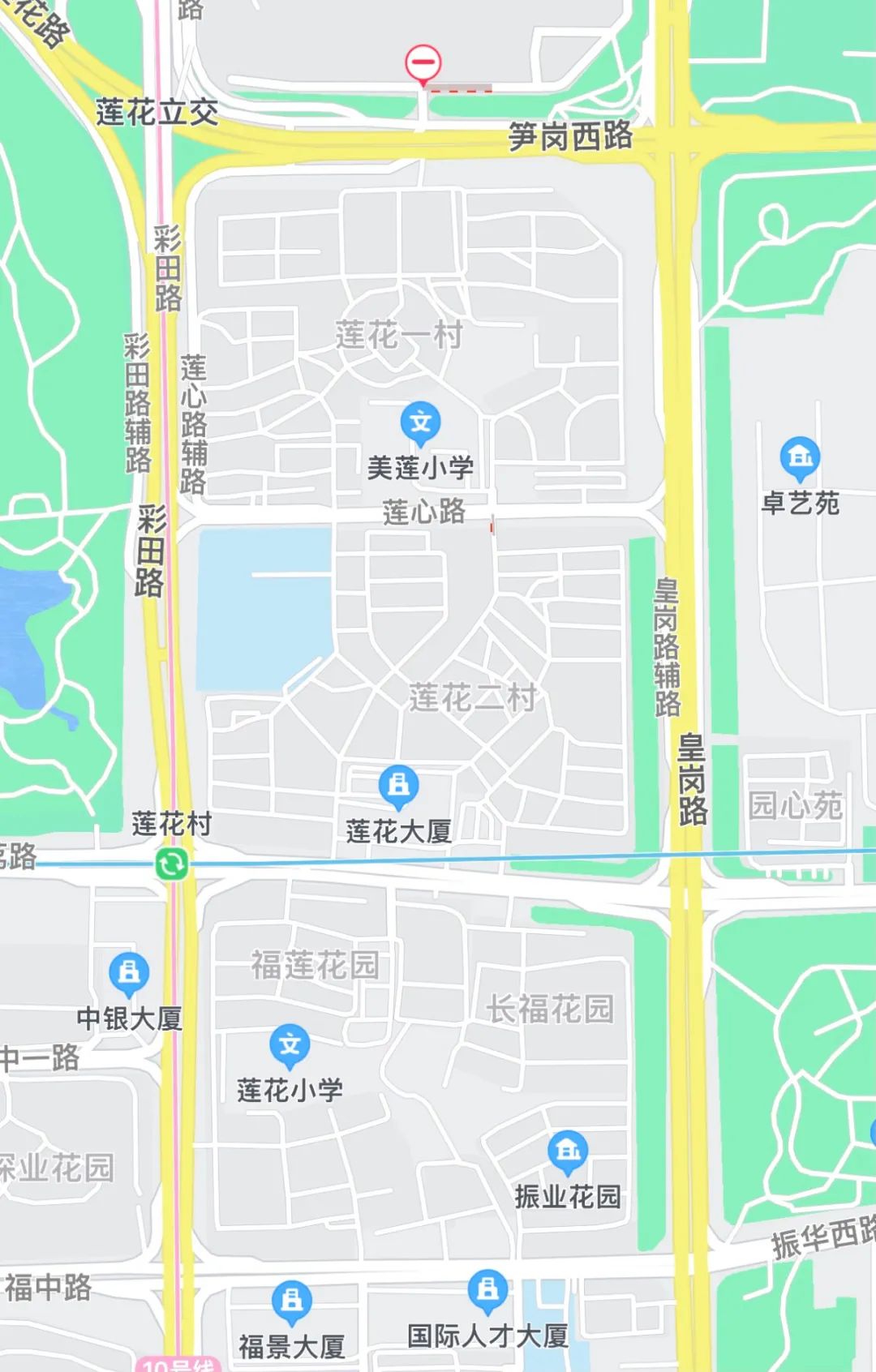Select the 皇岗路 road label

(693, 777)
